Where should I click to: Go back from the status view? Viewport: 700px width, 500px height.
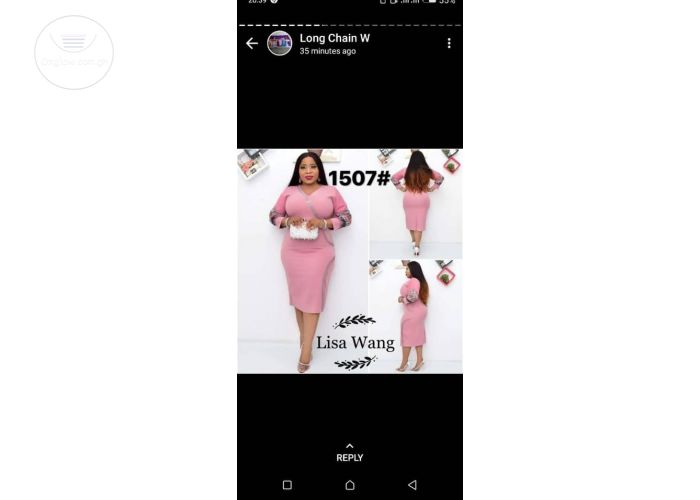tap(252, 43)
